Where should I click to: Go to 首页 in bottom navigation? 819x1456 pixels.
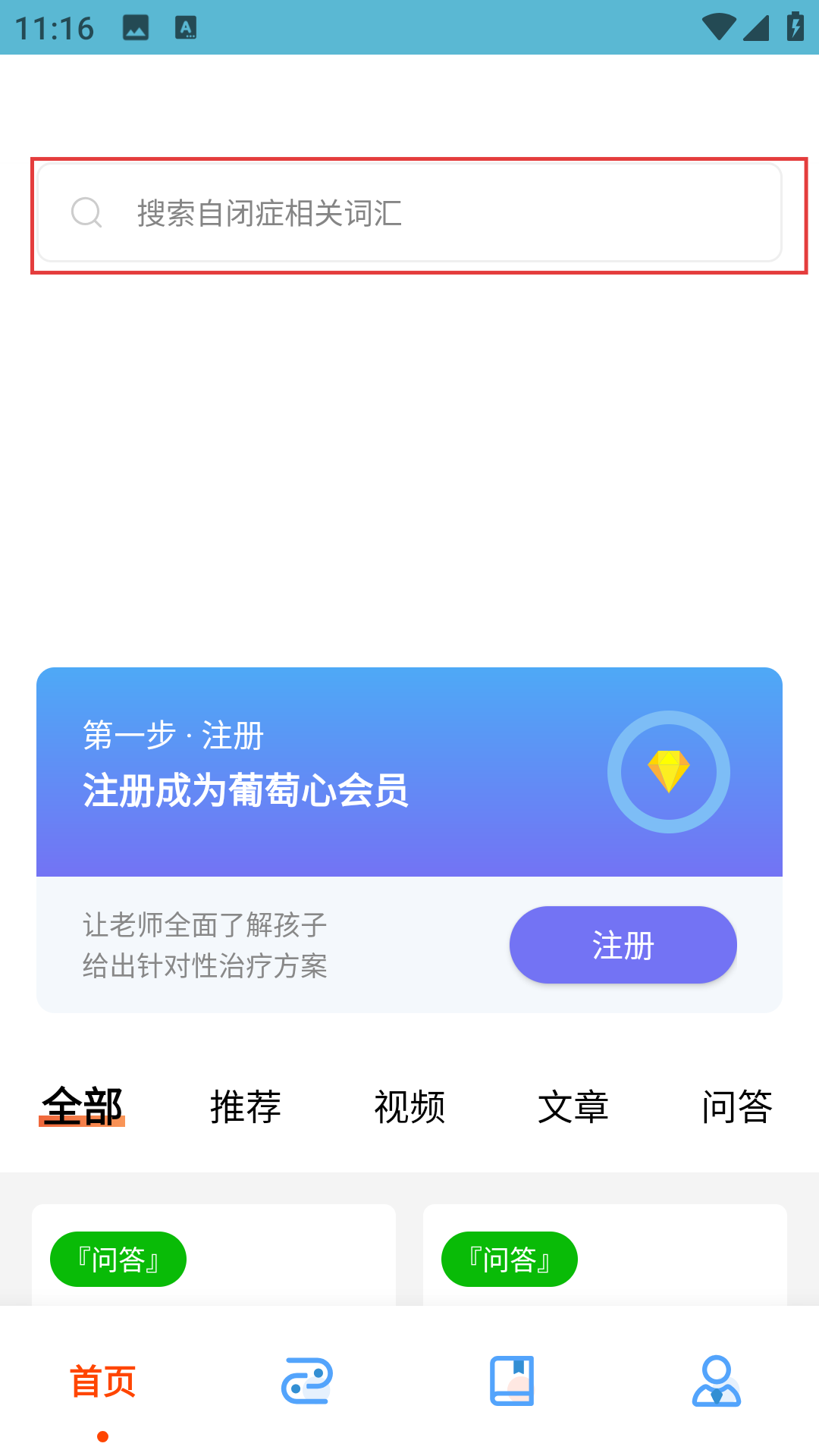click(x=102, y=1382)
